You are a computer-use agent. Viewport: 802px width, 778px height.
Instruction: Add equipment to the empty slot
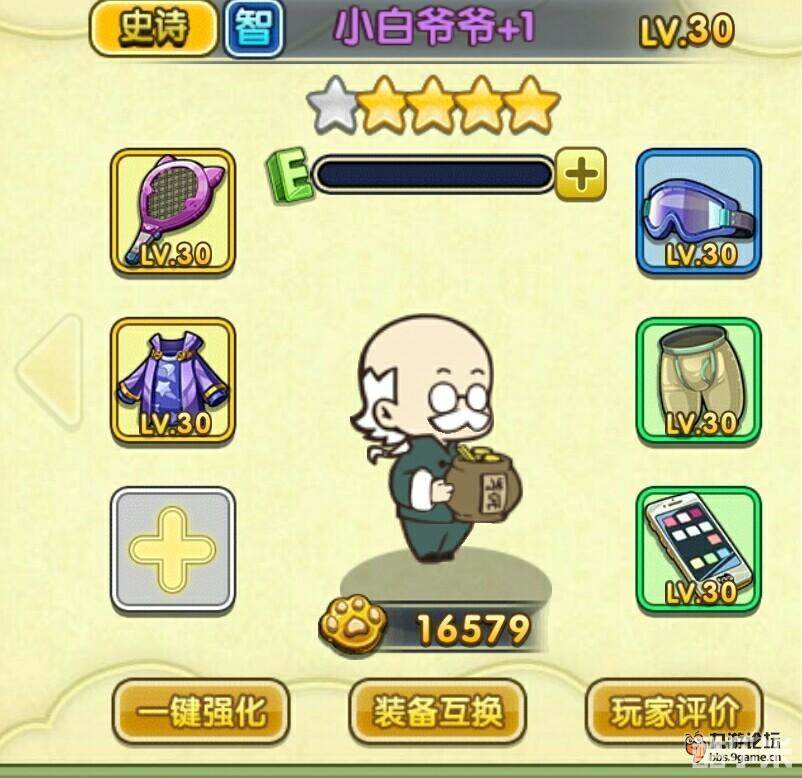pos(172,548)
